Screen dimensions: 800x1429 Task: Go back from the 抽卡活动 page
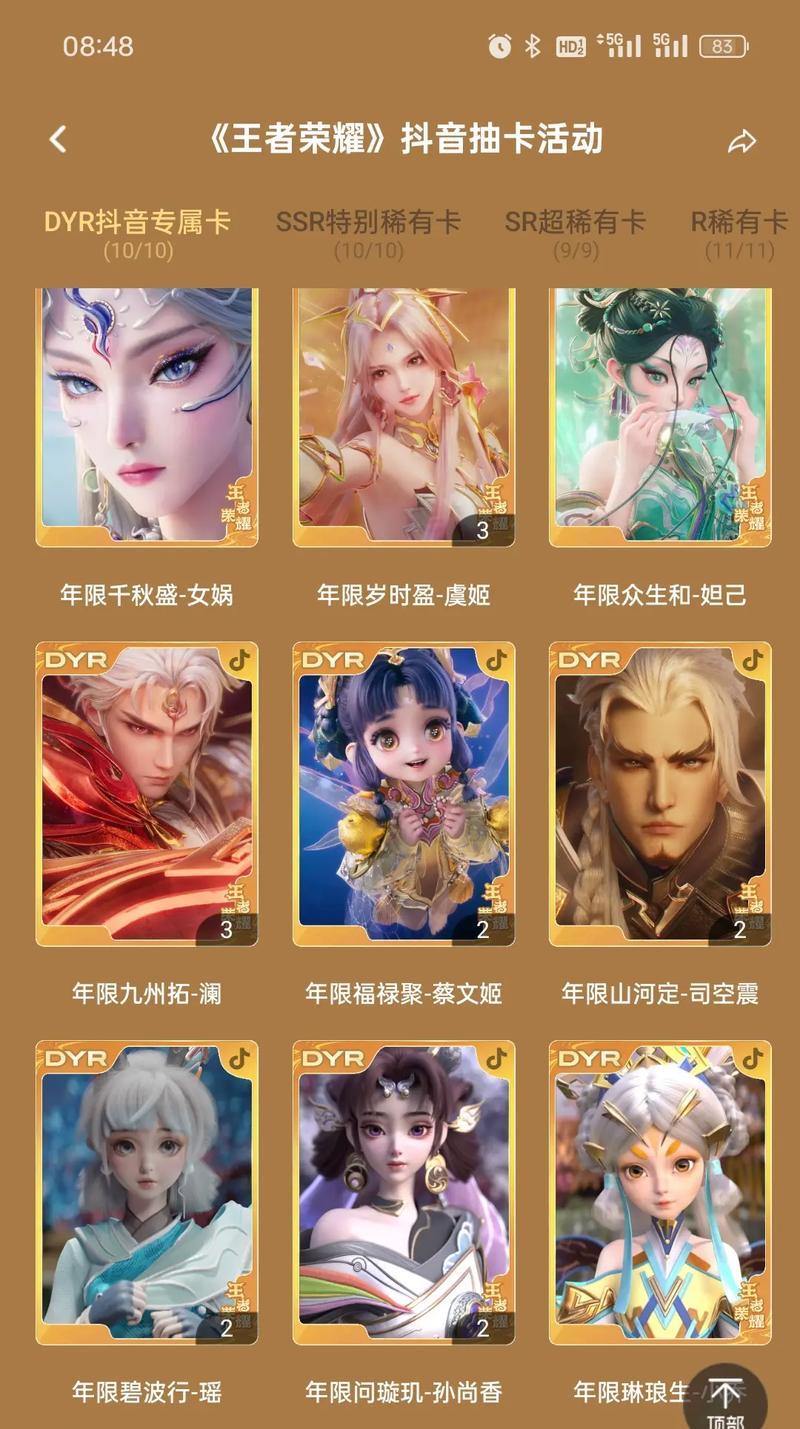[x=58, y=139]
